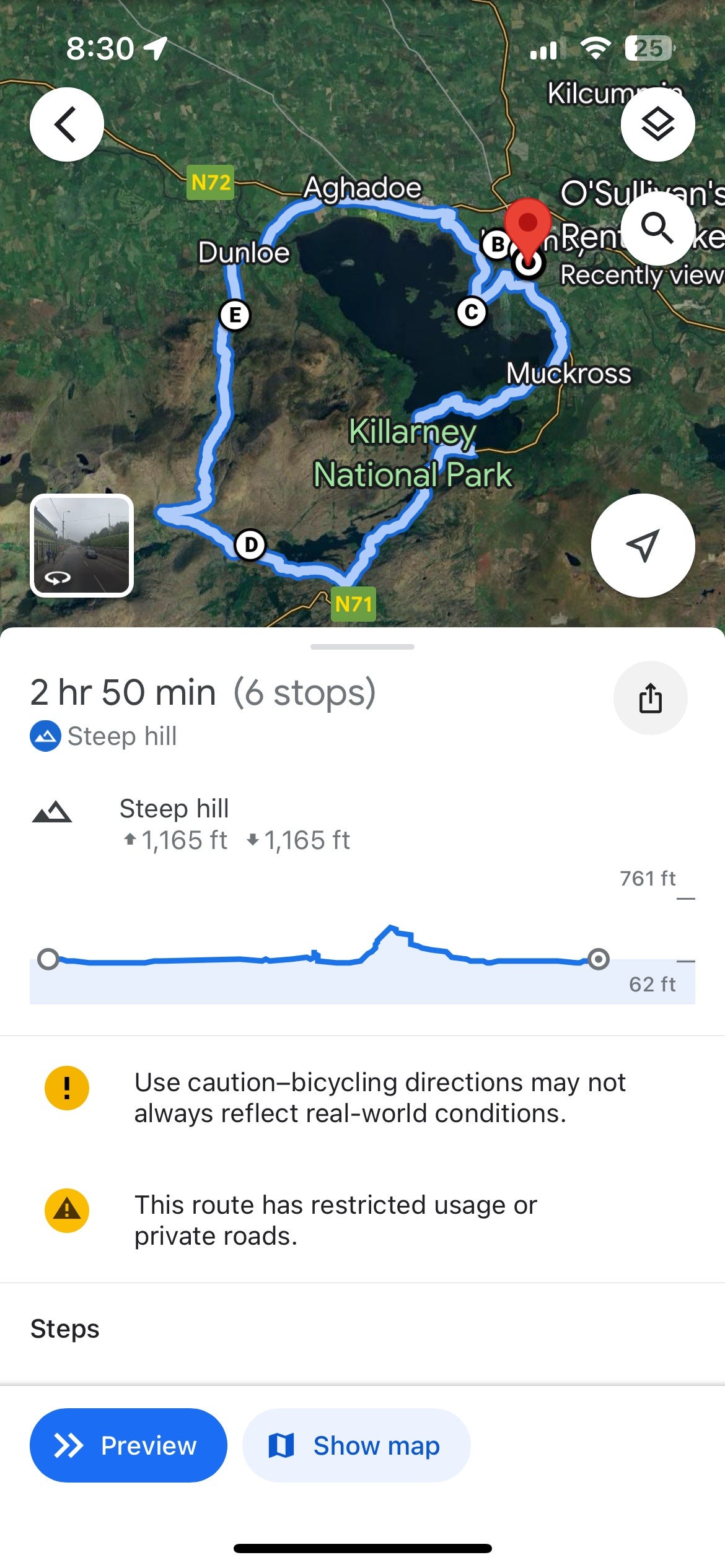
Task: Go back using the back arrow
Action: [x=66, y=124]
